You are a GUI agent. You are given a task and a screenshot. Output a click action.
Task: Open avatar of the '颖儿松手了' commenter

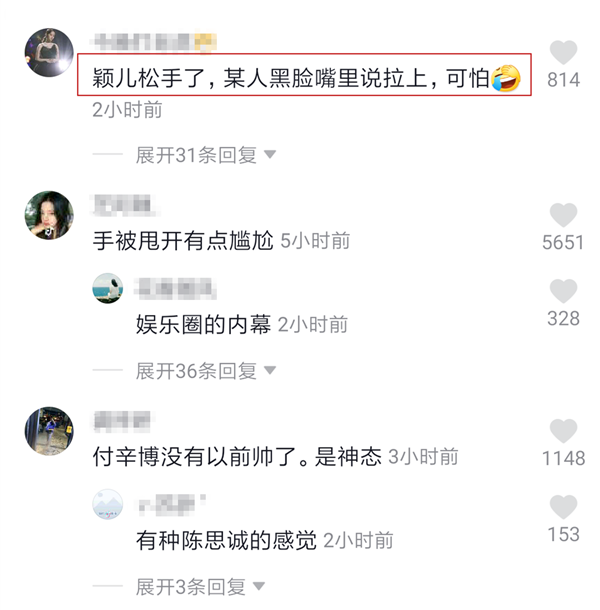pyautogui.click(x=48, y=54)
